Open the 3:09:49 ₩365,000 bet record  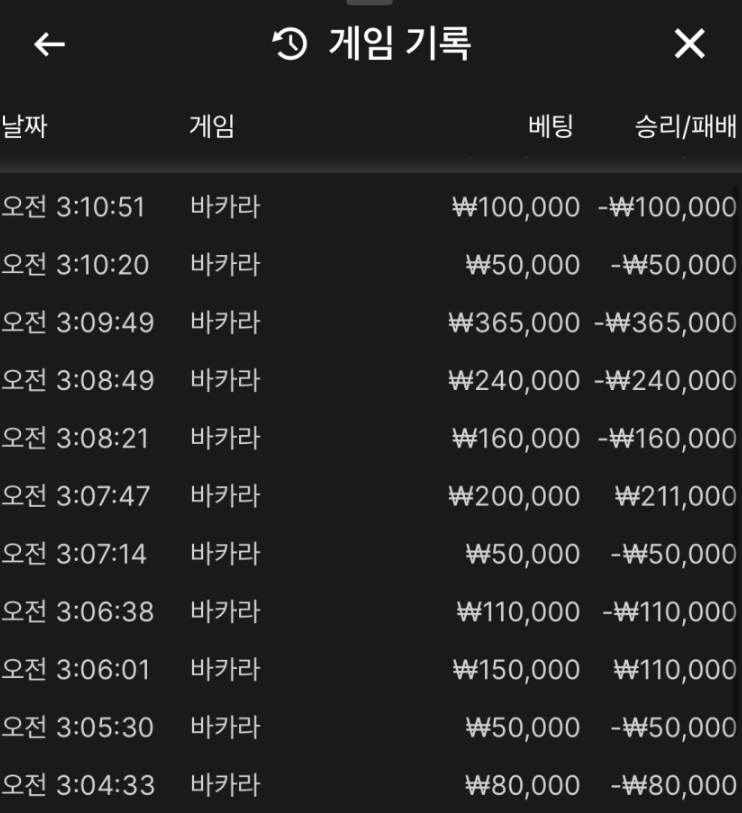370,323
